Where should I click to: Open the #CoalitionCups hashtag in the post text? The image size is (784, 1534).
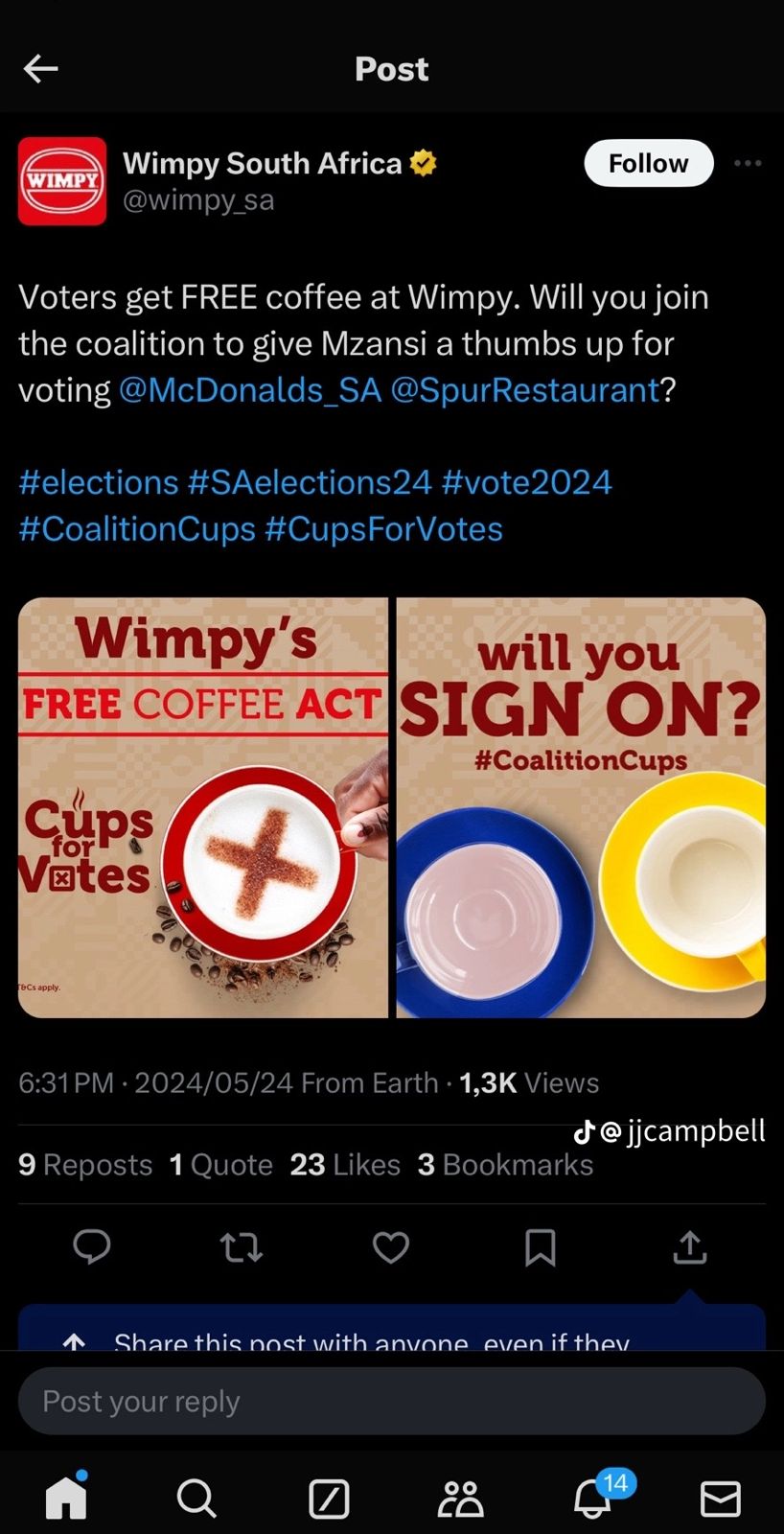pos(137,528)
